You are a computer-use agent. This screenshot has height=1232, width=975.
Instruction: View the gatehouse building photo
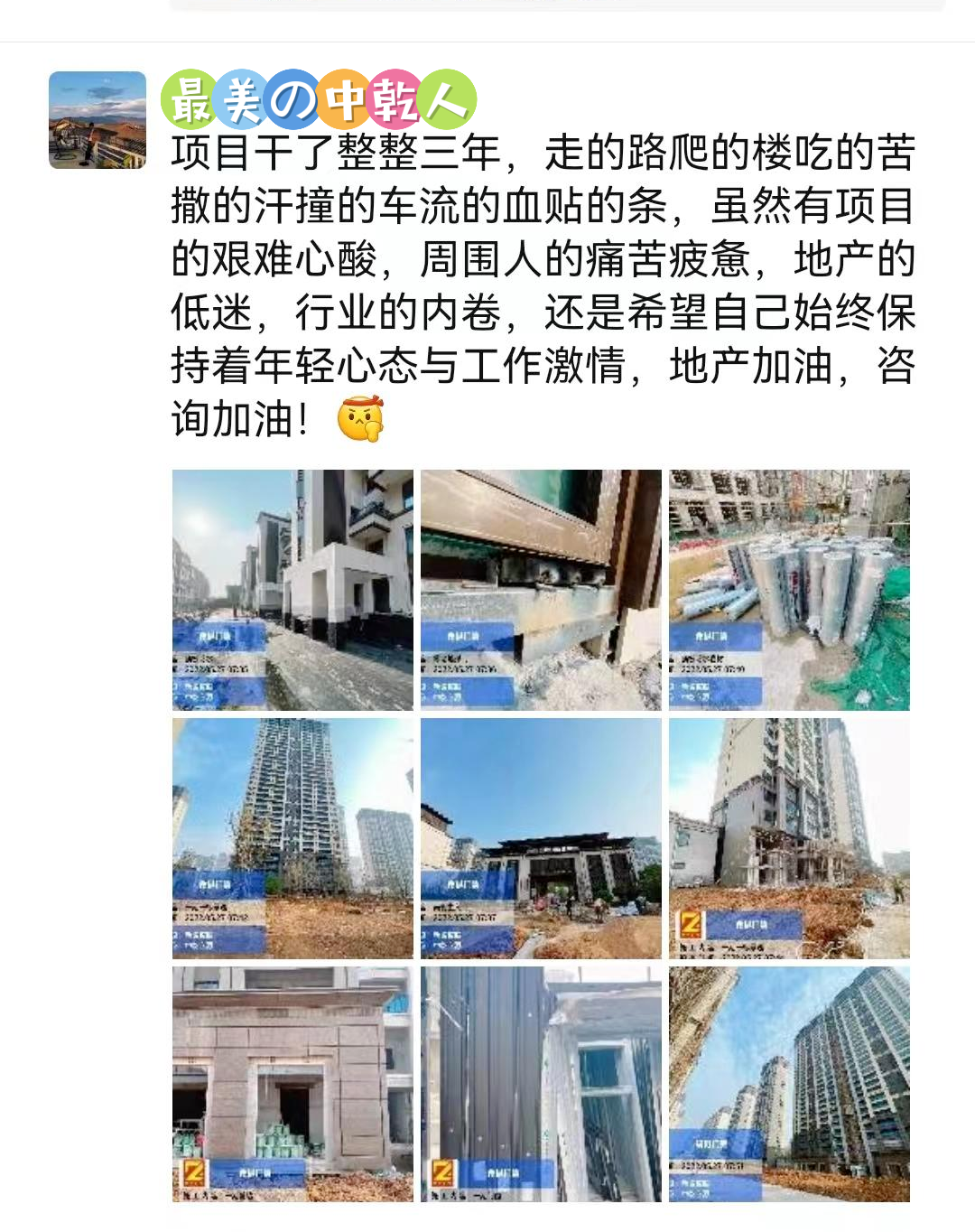click(x=541, y=837)
